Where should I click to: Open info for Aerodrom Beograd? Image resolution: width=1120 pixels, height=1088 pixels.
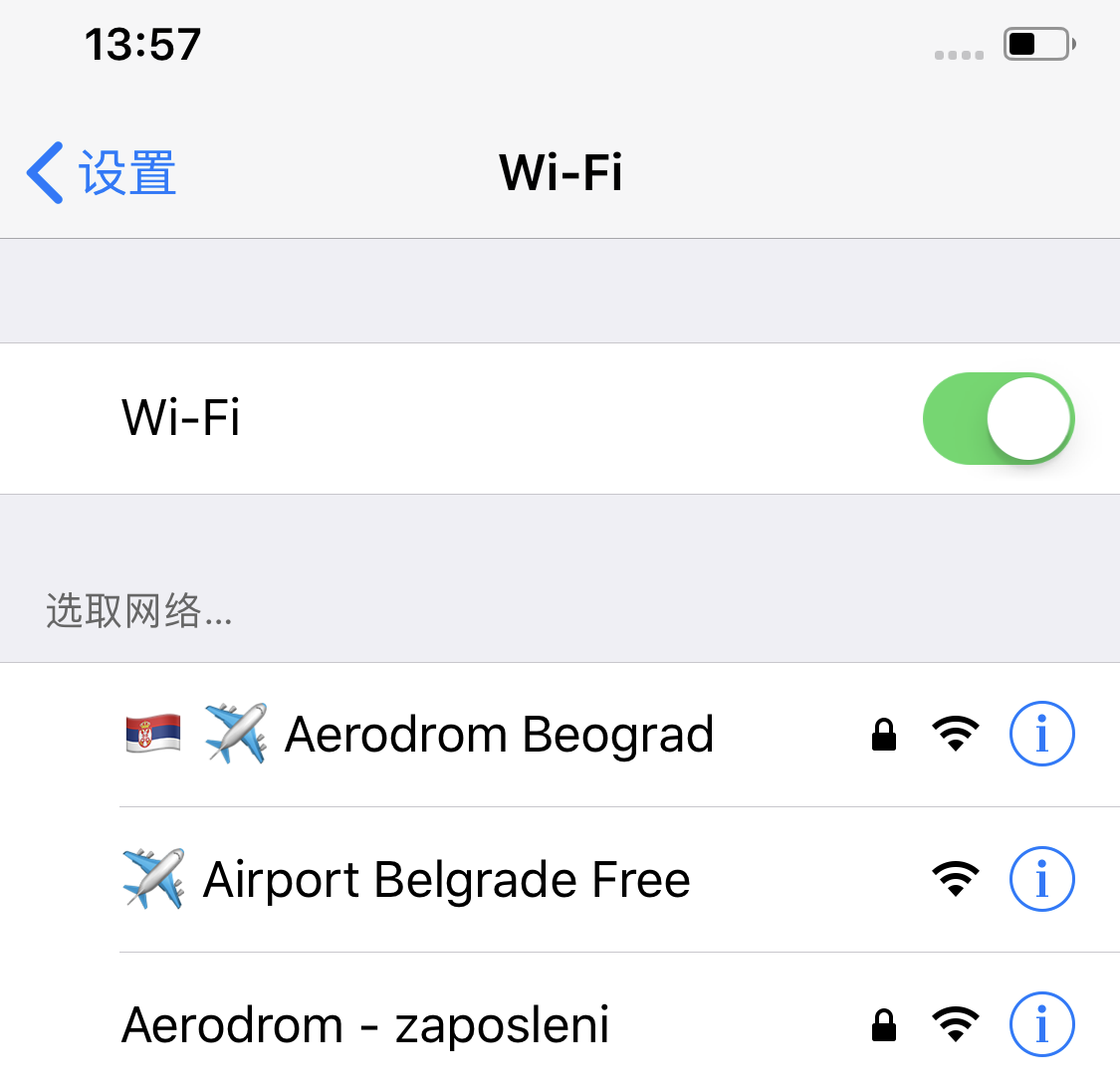tap(1041, 735)
